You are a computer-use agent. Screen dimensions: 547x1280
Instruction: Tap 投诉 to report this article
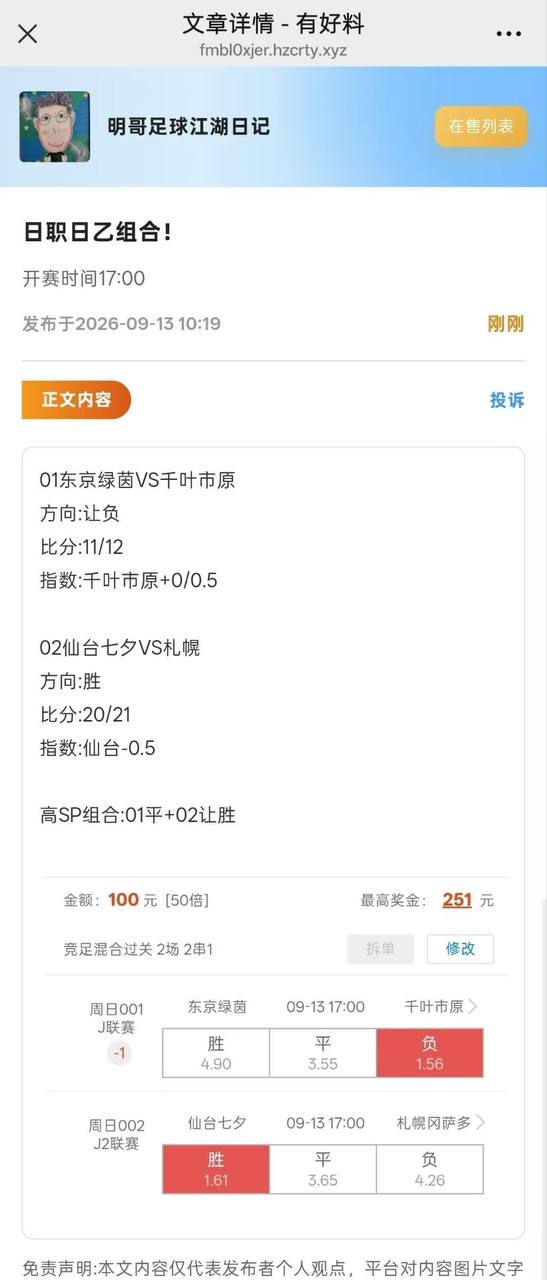click(x=507, y=400)
